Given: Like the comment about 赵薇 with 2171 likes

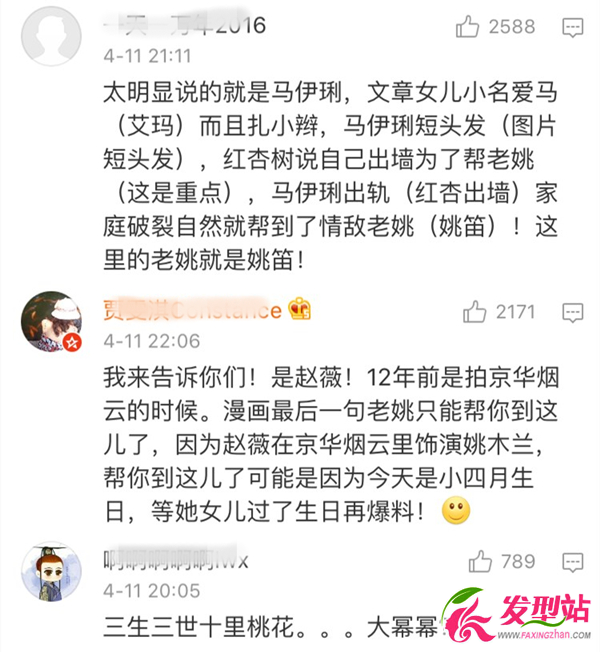Looking at the screenshot, I should [x=475, y=312].
